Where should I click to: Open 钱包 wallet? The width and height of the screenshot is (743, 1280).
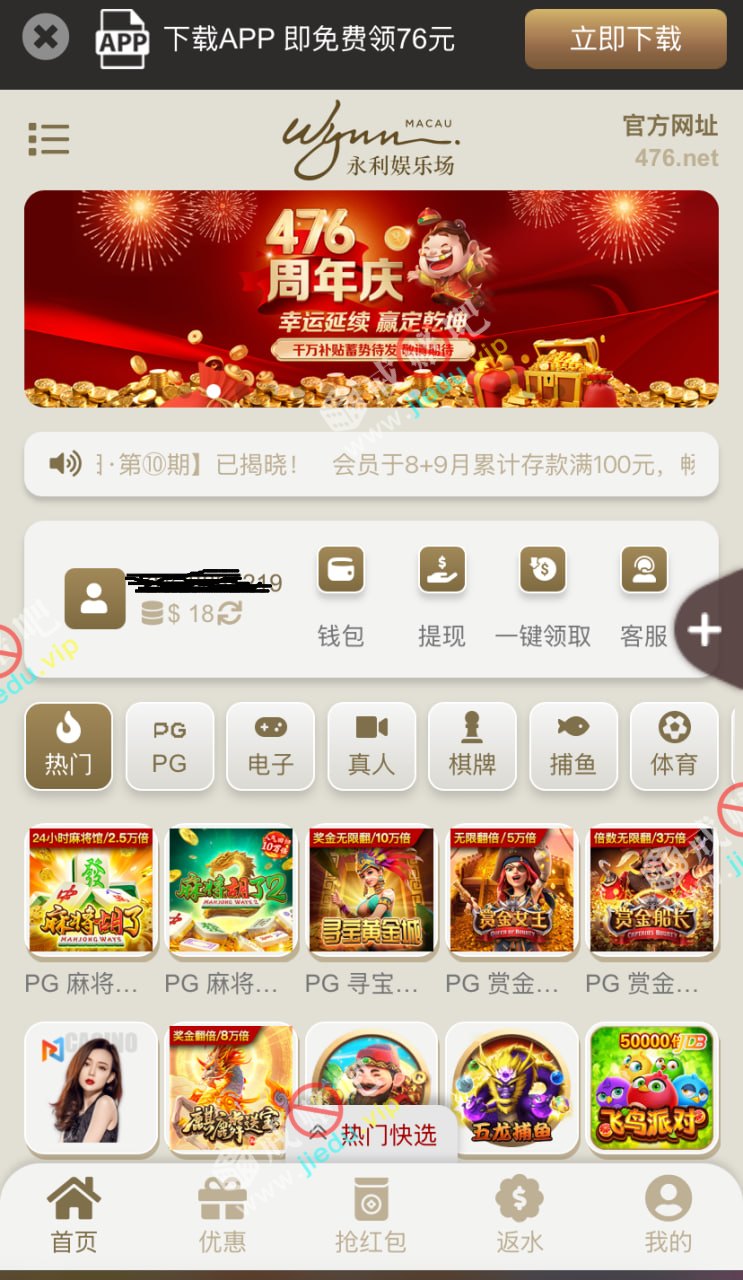340,598
